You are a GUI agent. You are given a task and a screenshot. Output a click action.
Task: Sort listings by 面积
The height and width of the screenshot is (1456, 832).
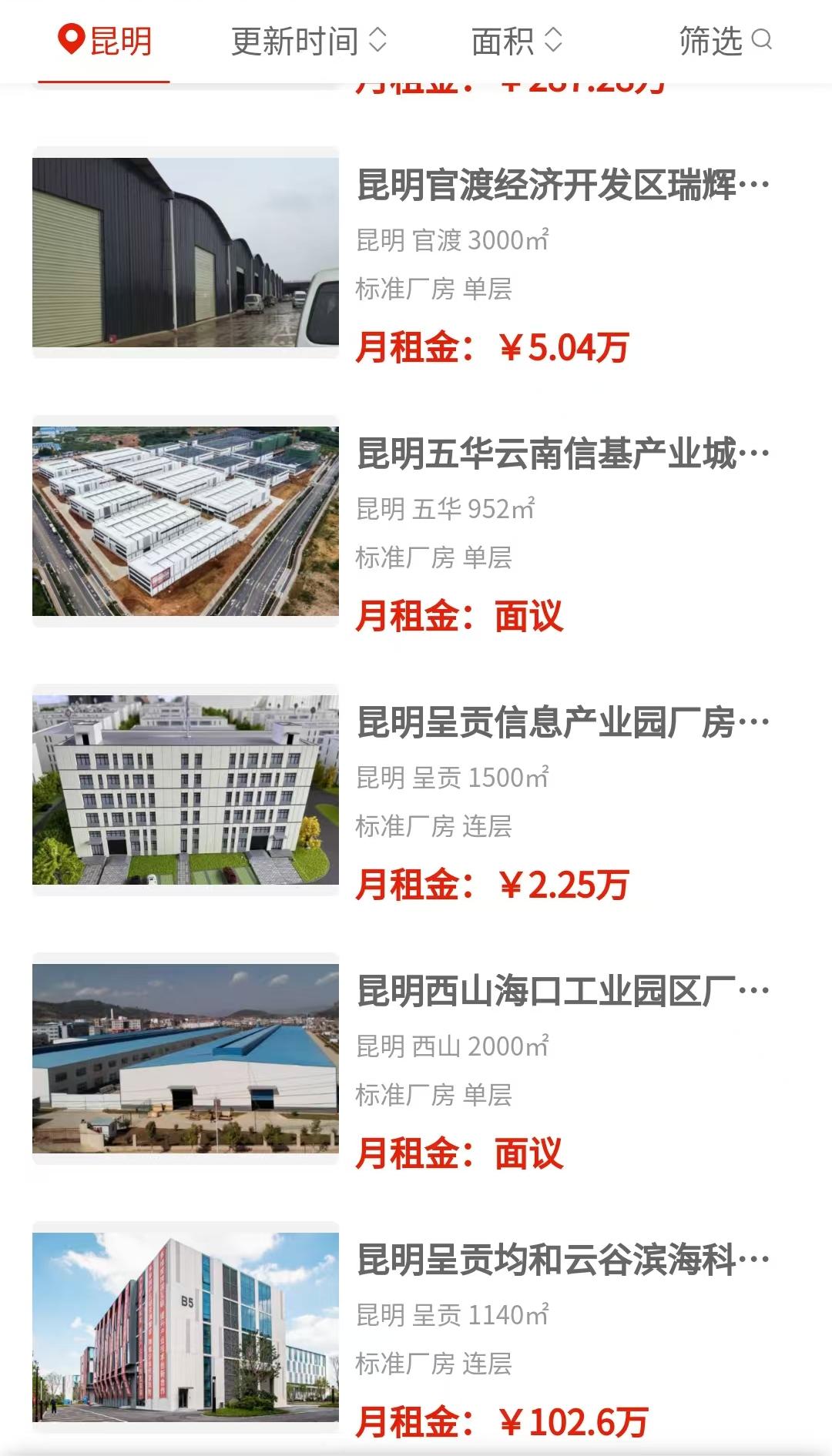click(x=516, y=41)
